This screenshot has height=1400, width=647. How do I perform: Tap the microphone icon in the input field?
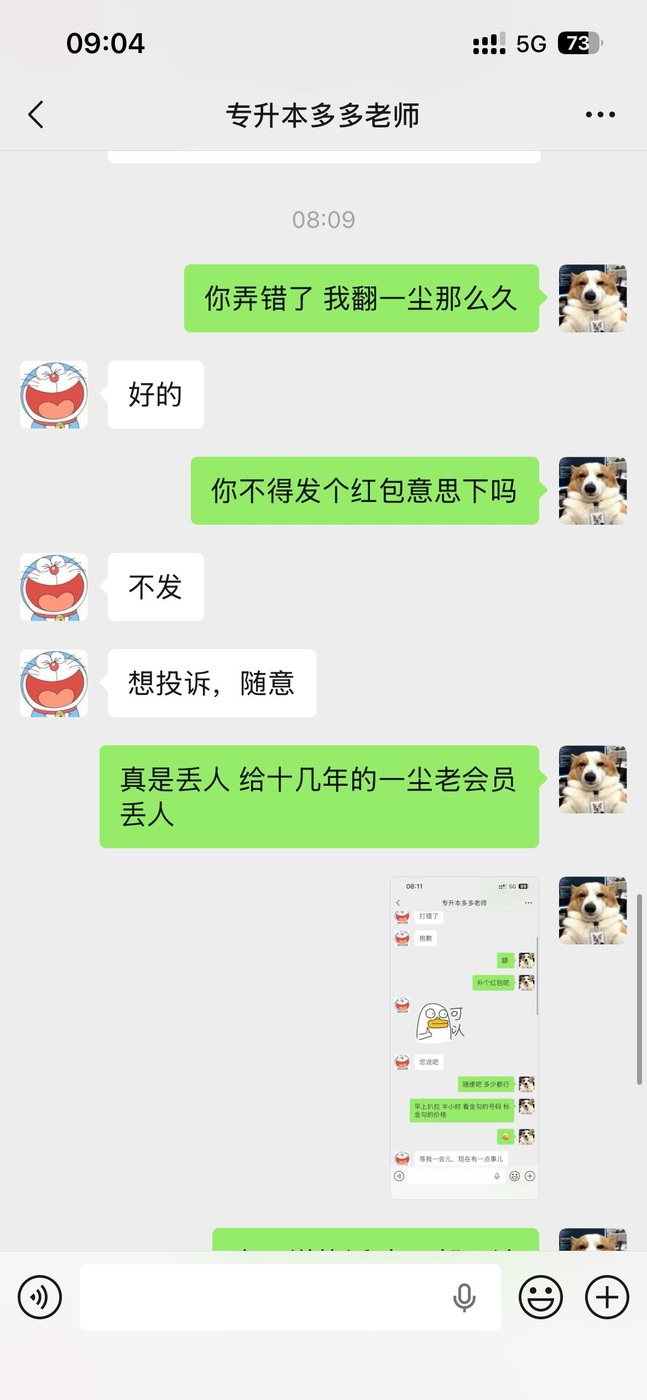pyautogui.click(x=464, y=1297)
